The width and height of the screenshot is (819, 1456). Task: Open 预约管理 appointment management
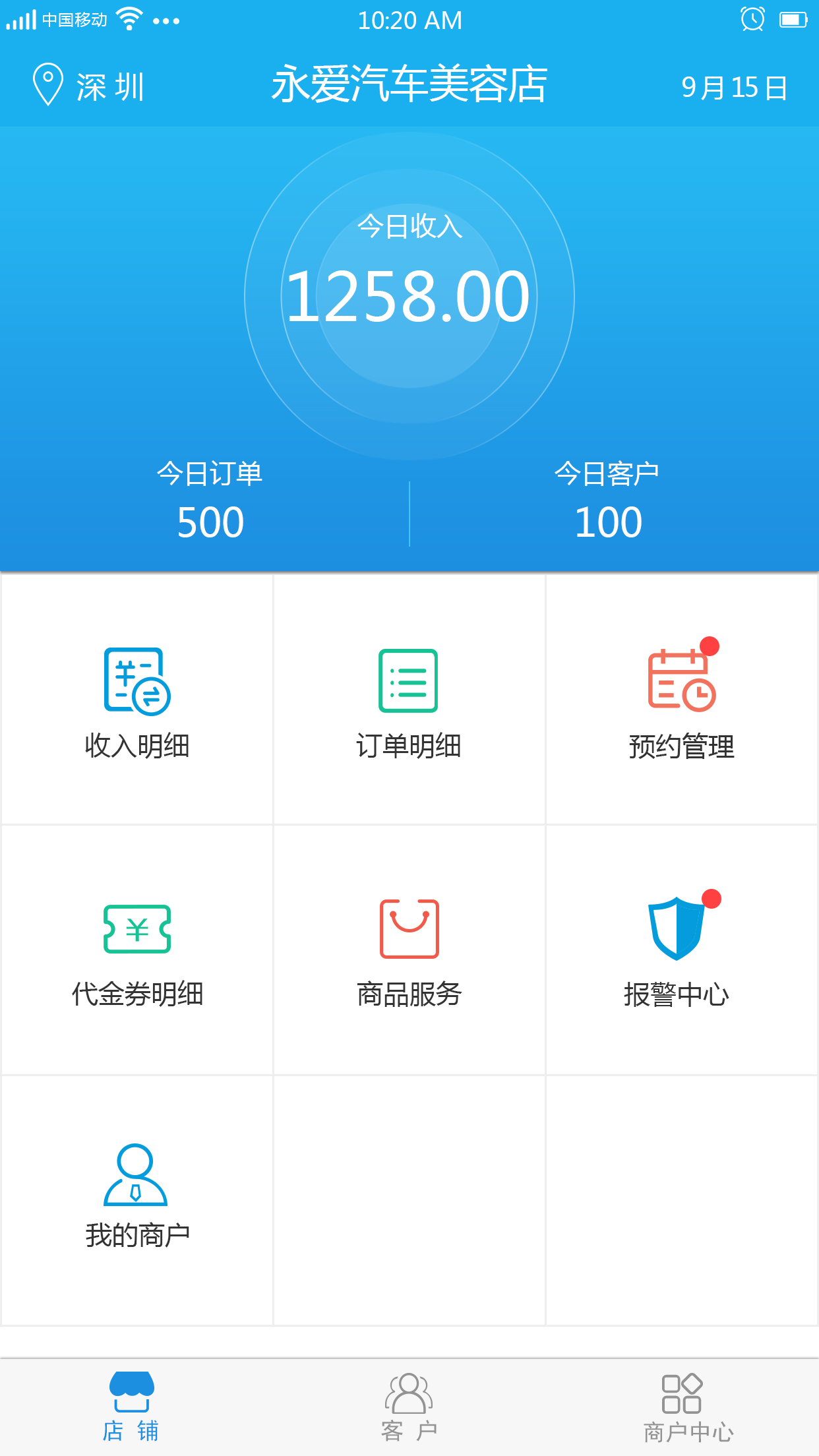682,700
